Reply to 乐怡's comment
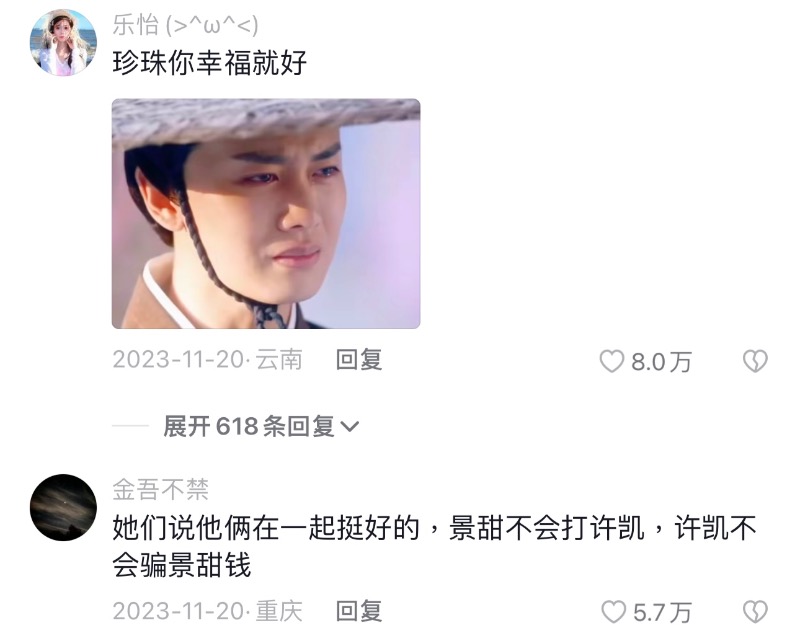The height and width of the screenshot is (641, 800). 359,360
